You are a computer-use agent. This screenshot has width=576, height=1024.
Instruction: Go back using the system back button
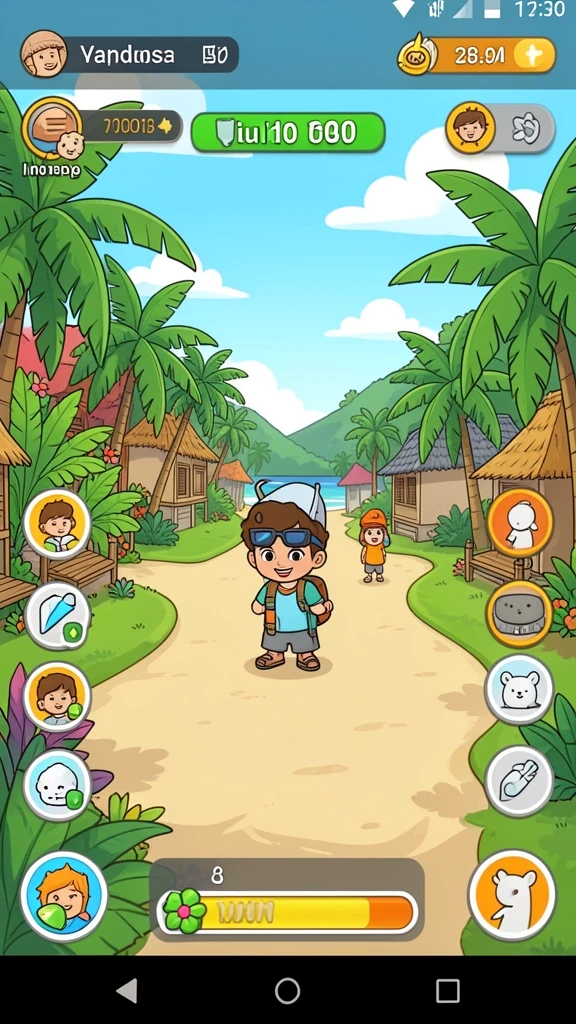point(127,990)
